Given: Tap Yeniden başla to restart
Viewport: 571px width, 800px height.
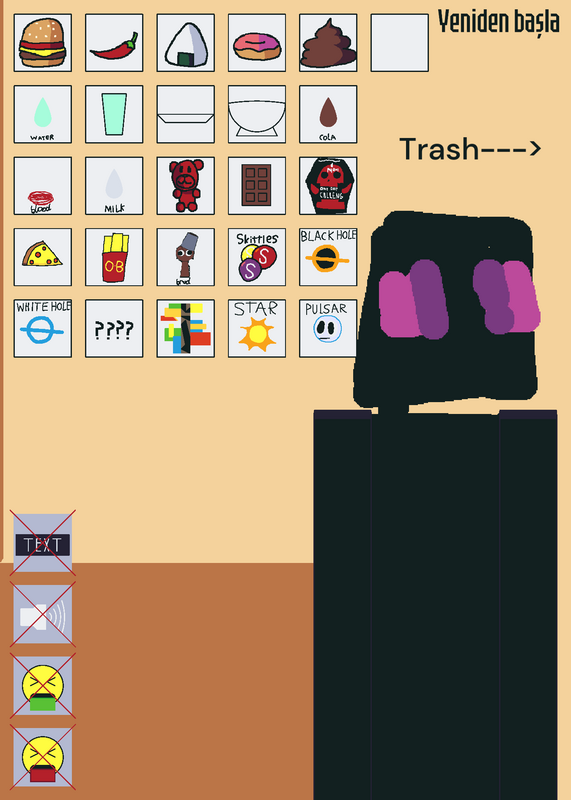Looking at the screenshot, I should click(x=498, y=22).
